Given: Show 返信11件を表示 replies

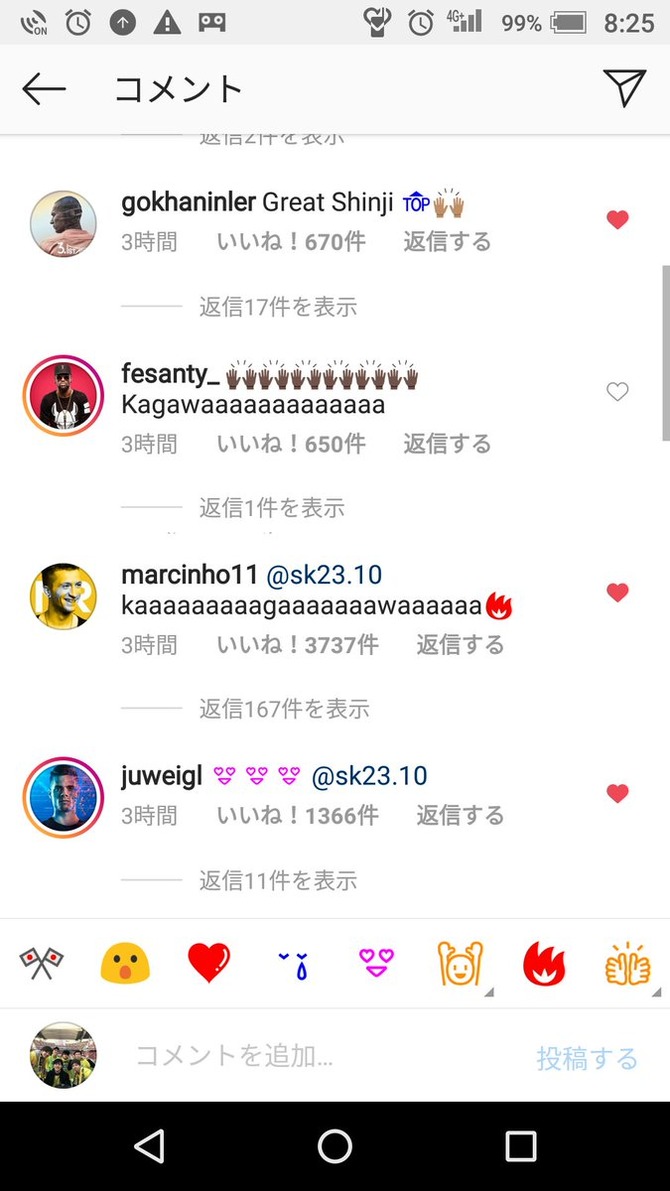Looking at the screenshot, I should (278, 880).
